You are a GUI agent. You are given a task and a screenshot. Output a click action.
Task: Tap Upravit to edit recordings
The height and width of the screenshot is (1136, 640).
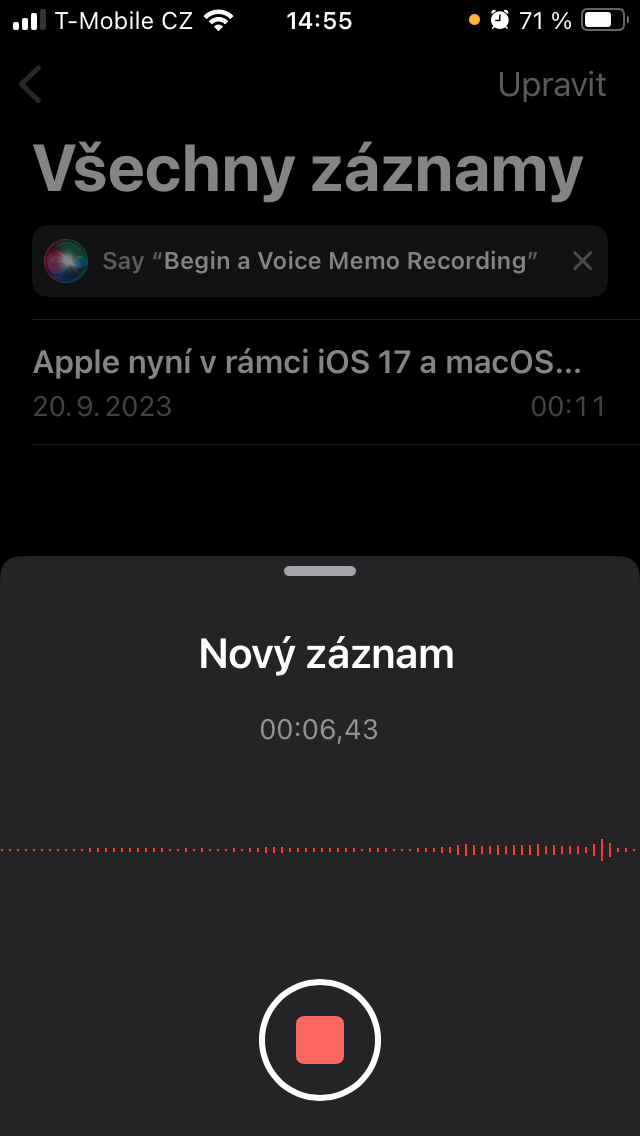point(552,85)
